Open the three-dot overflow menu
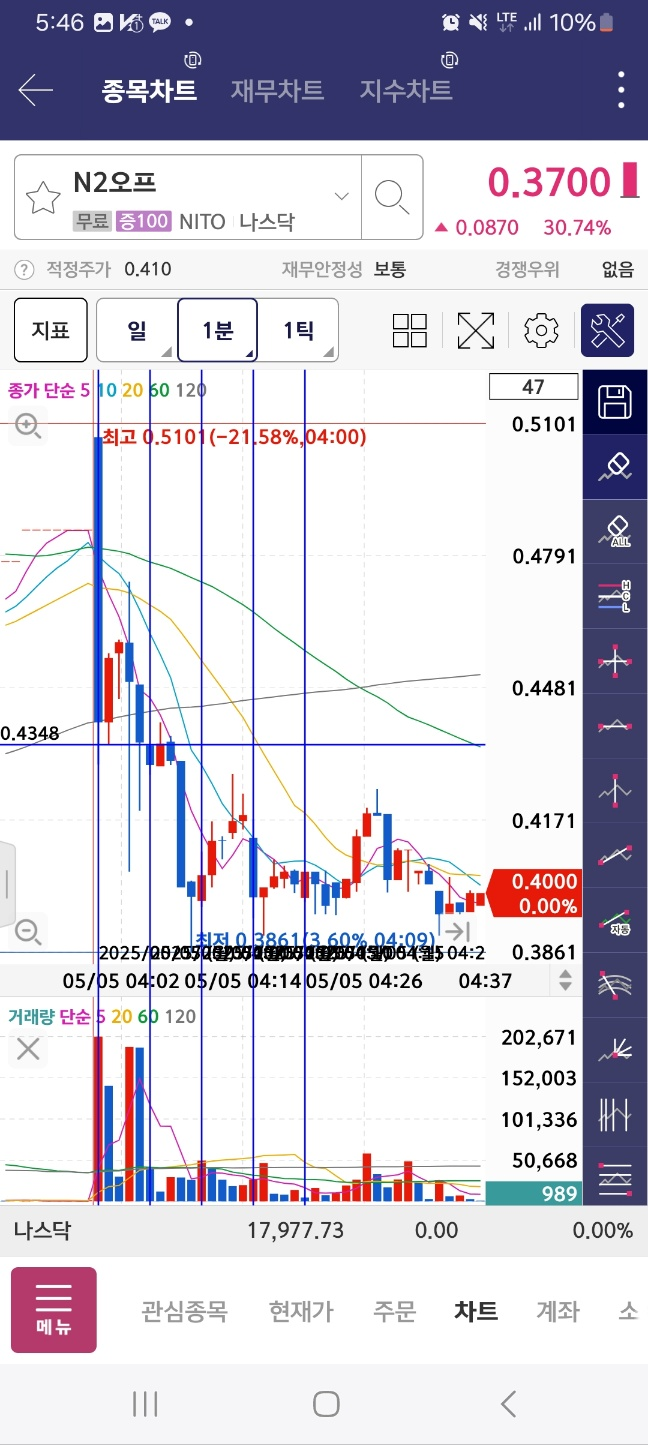 click(621, 90)
